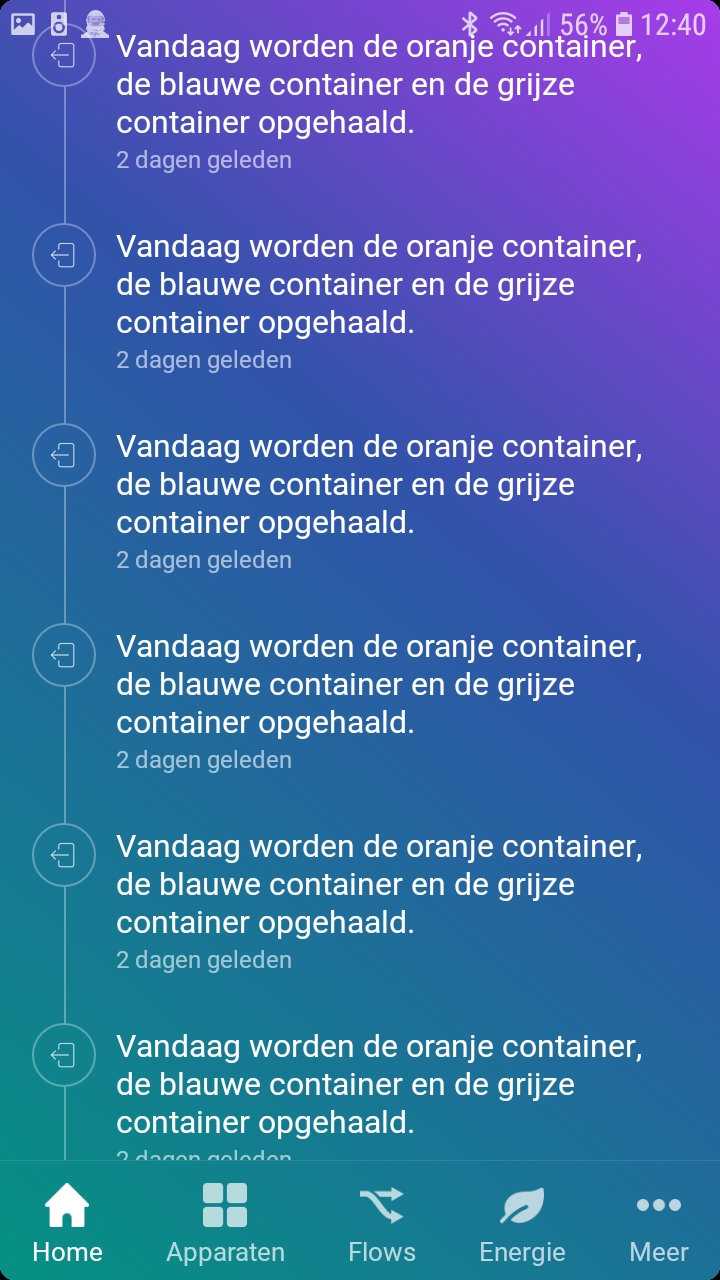720x1280 pixels.
Task: Go to the Flows tab
Action: (382, 1221)
